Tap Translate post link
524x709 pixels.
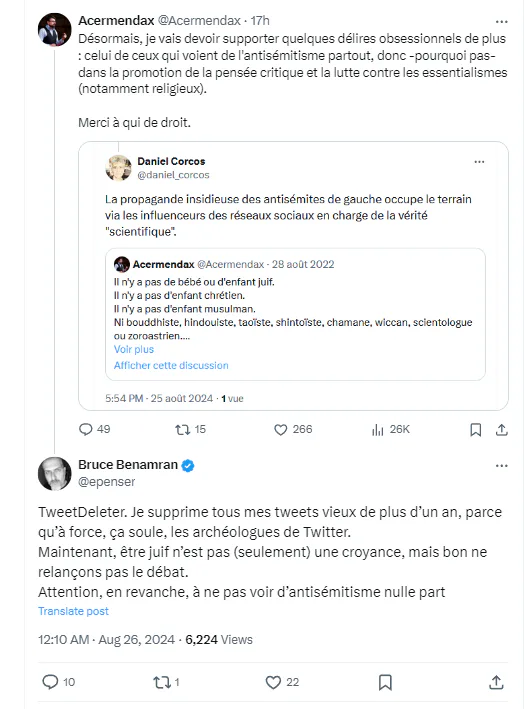click(x=73, y=611)
